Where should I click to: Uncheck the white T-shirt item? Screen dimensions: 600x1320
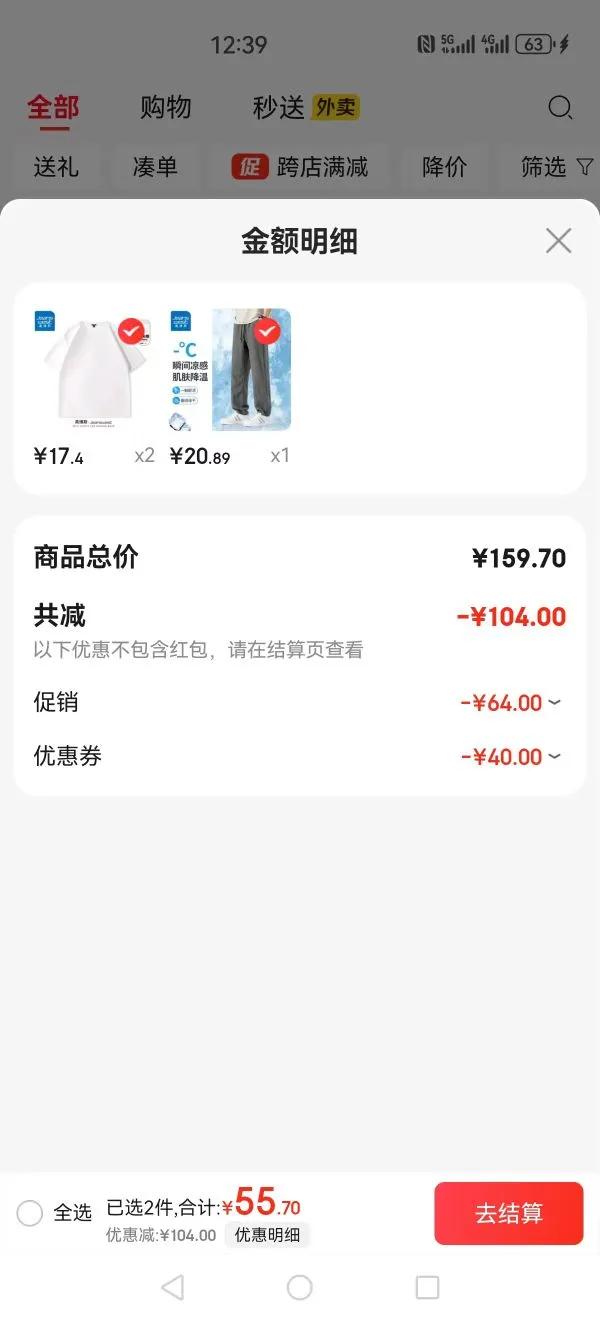[130, 331]
